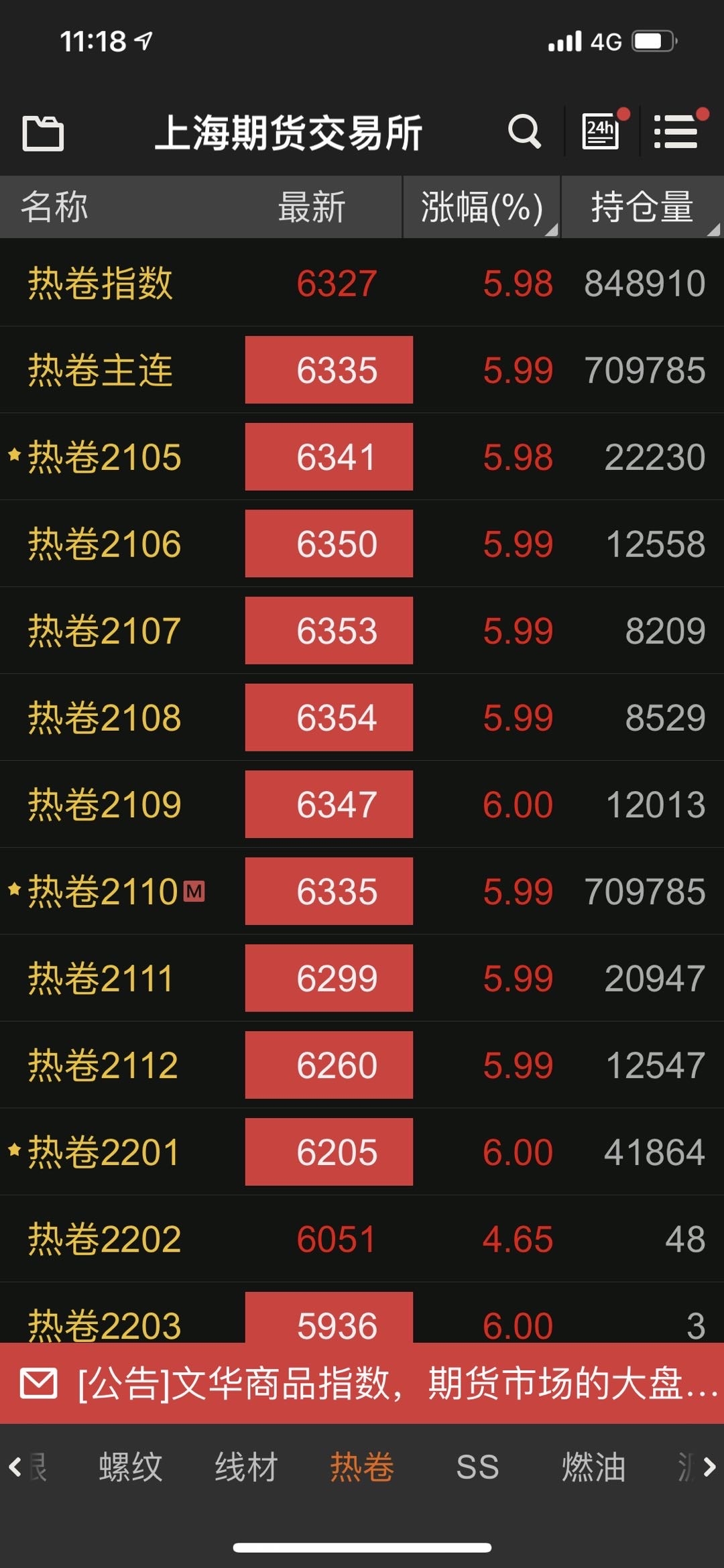Open the main contract 热卷2110
Screen dimensions: 724x1568
pos(362,891)
